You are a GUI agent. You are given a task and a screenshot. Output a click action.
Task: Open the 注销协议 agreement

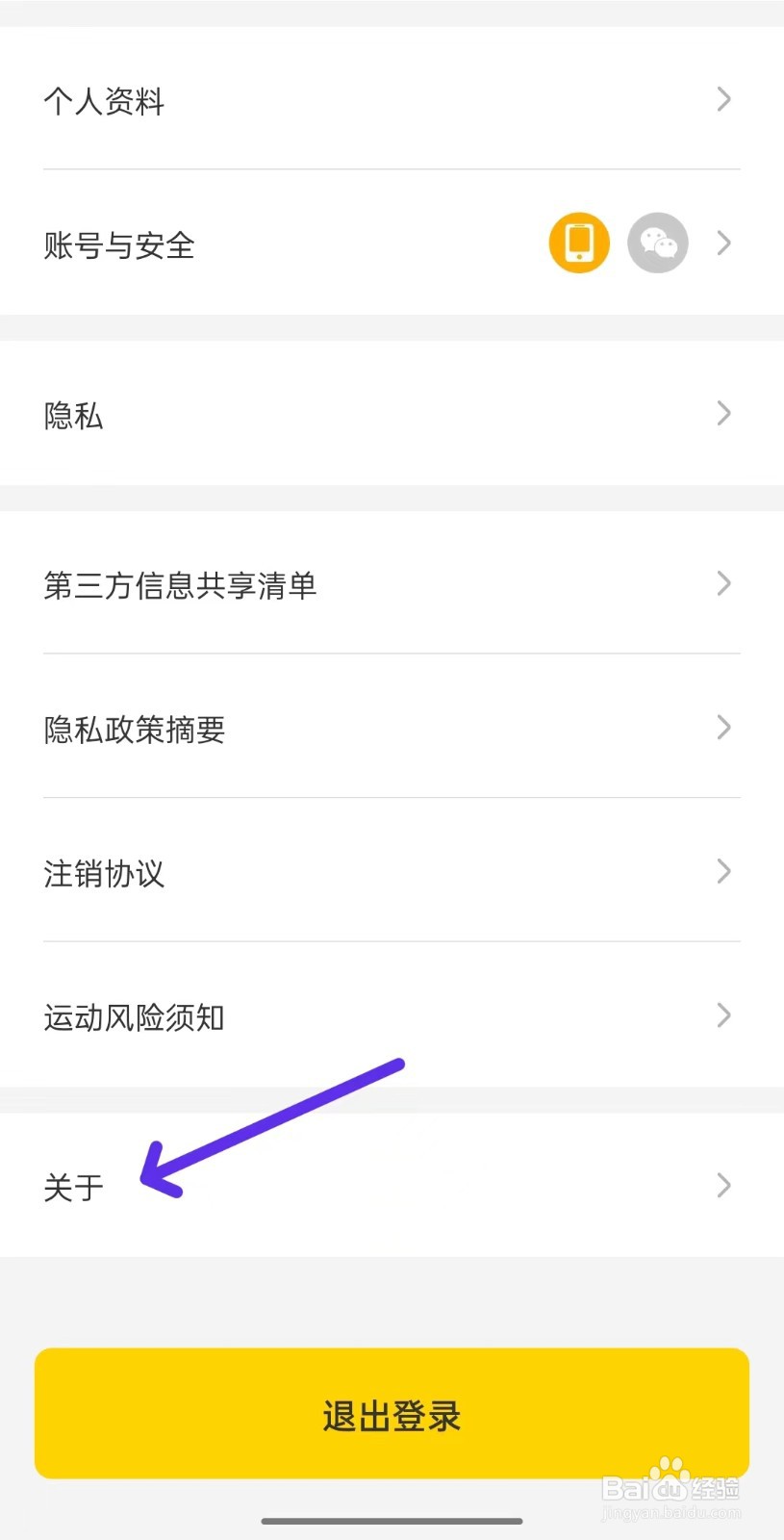coord(104,873)
